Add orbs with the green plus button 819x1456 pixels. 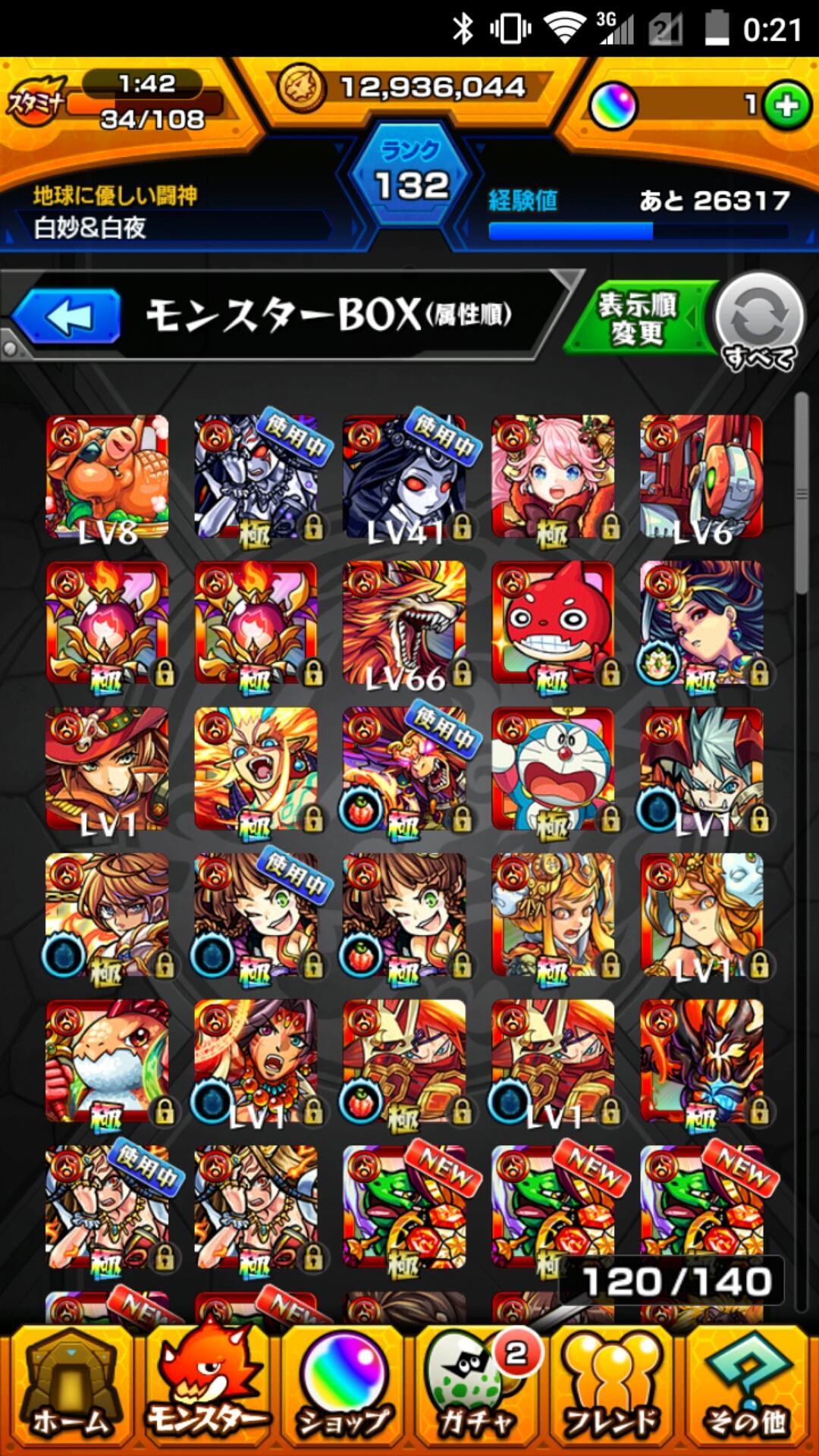tap(786, 105)
